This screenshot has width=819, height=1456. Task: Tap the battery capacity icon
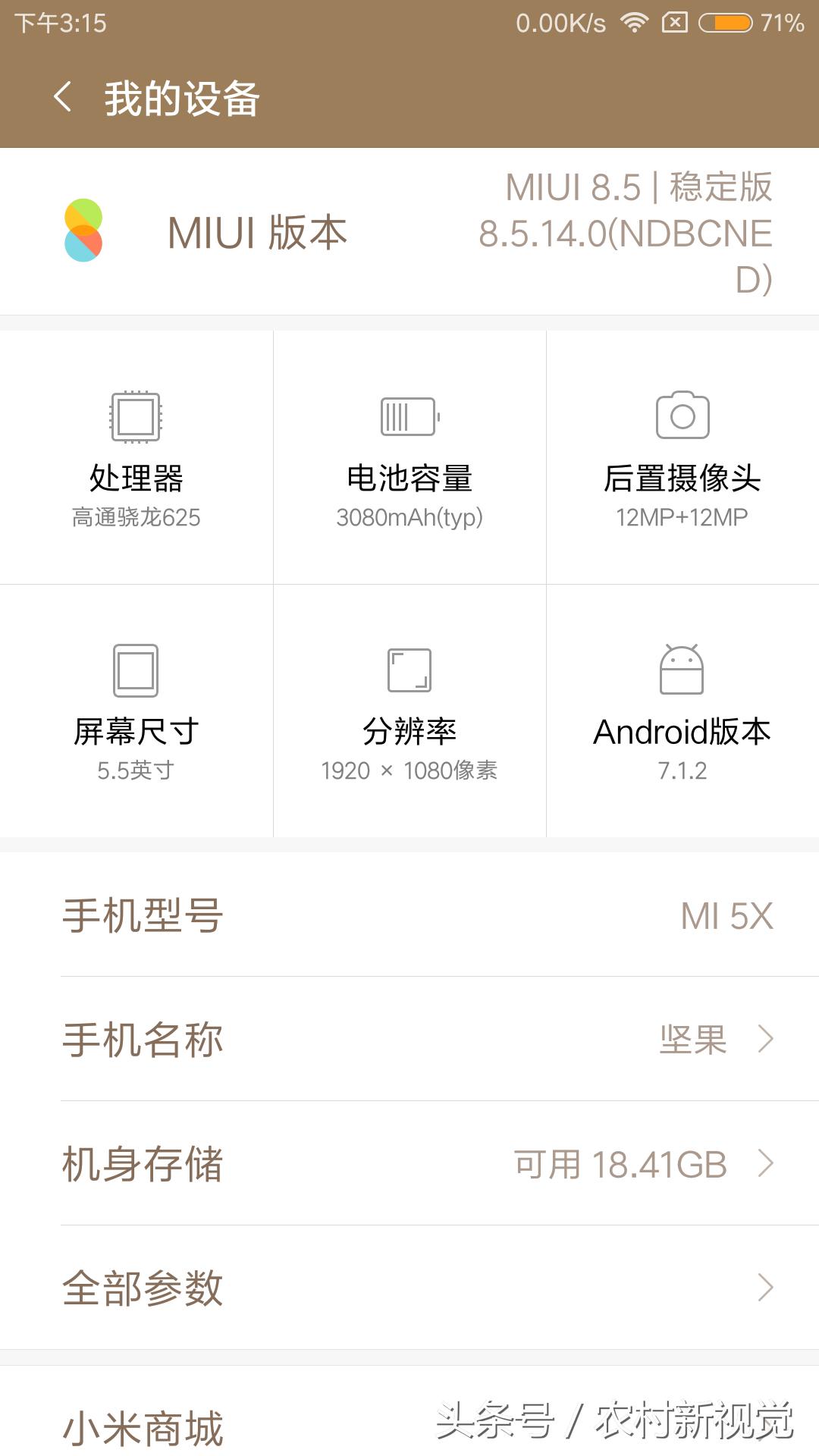(x=409, y=416)
